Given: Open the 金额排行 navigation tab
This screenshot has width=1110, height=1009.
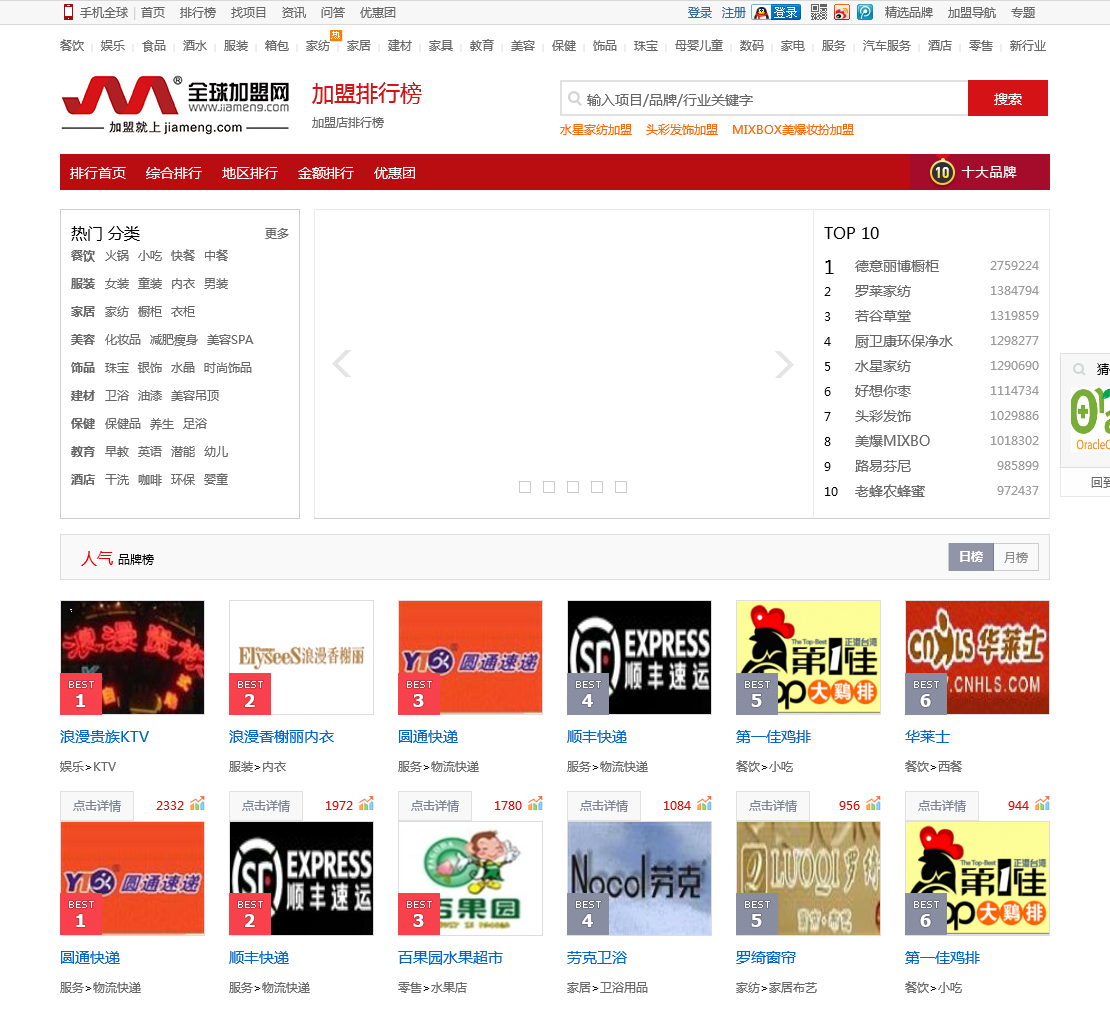Looking at the screenshot, I should [325, 173].
